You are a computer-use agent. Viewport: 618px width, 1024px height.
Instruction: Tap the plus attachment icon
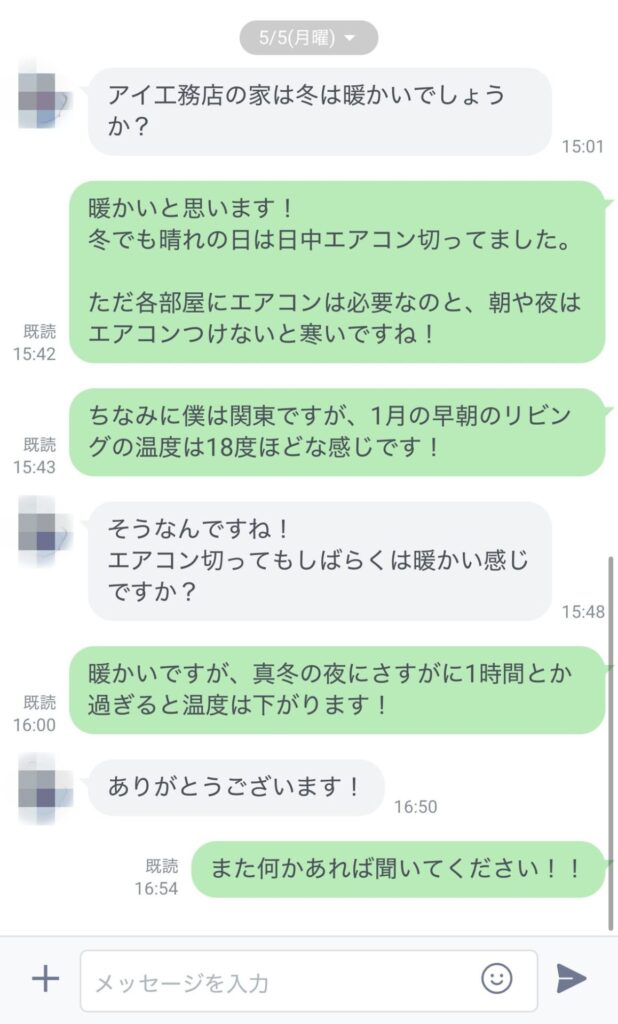45,978
